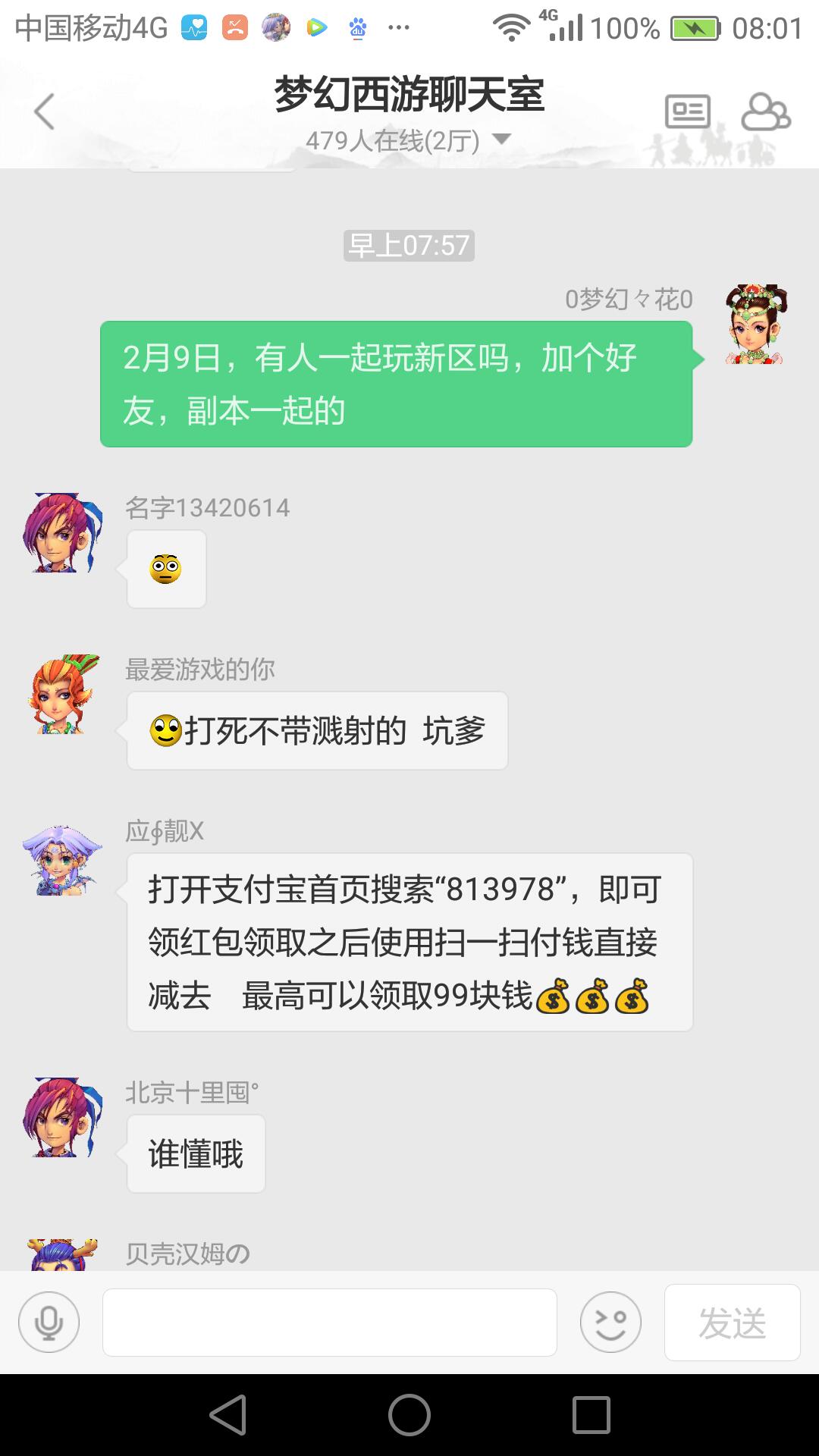Screen dimensions: 819x1456
Task: Tap the system home button
Action: point(409,1415)
